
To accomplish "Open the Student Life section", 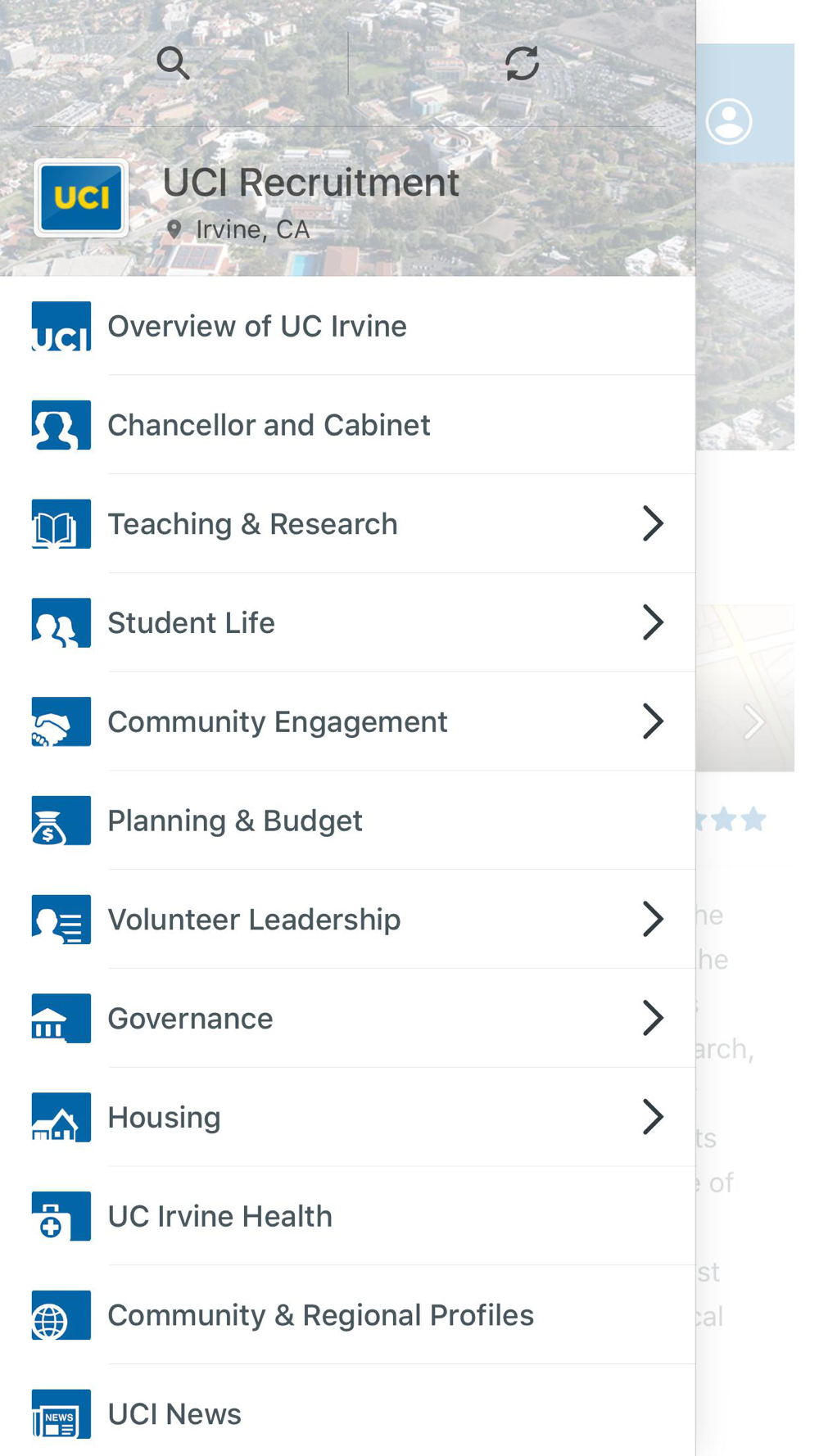I will click(348, 622).
